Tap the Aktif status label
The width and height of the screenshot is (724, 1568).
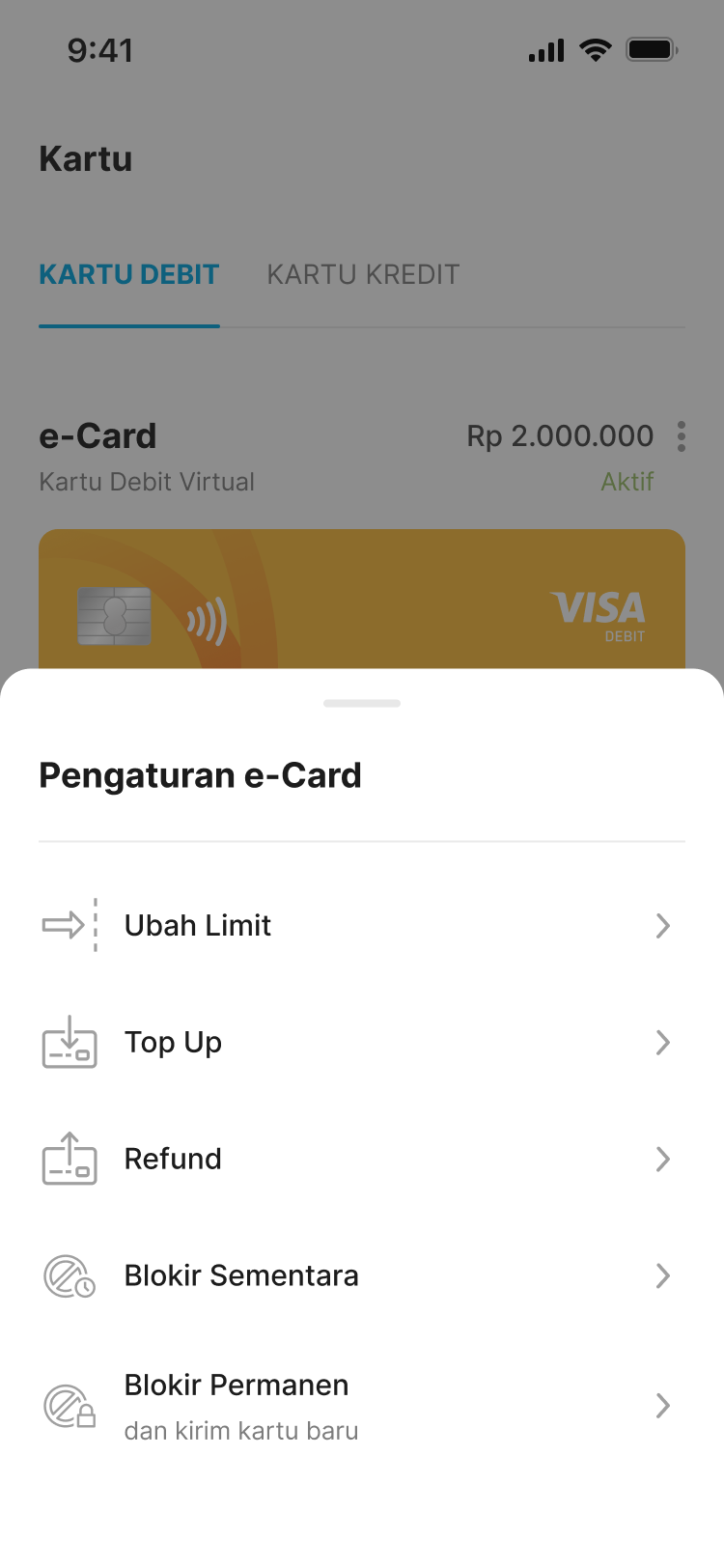(x=627, y=482)
